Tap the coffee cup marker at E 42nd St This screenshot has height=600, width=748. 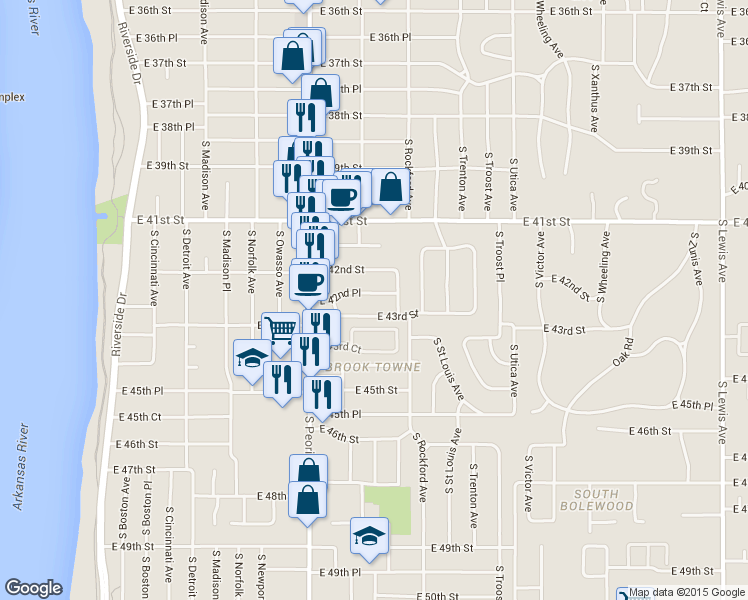308,281
